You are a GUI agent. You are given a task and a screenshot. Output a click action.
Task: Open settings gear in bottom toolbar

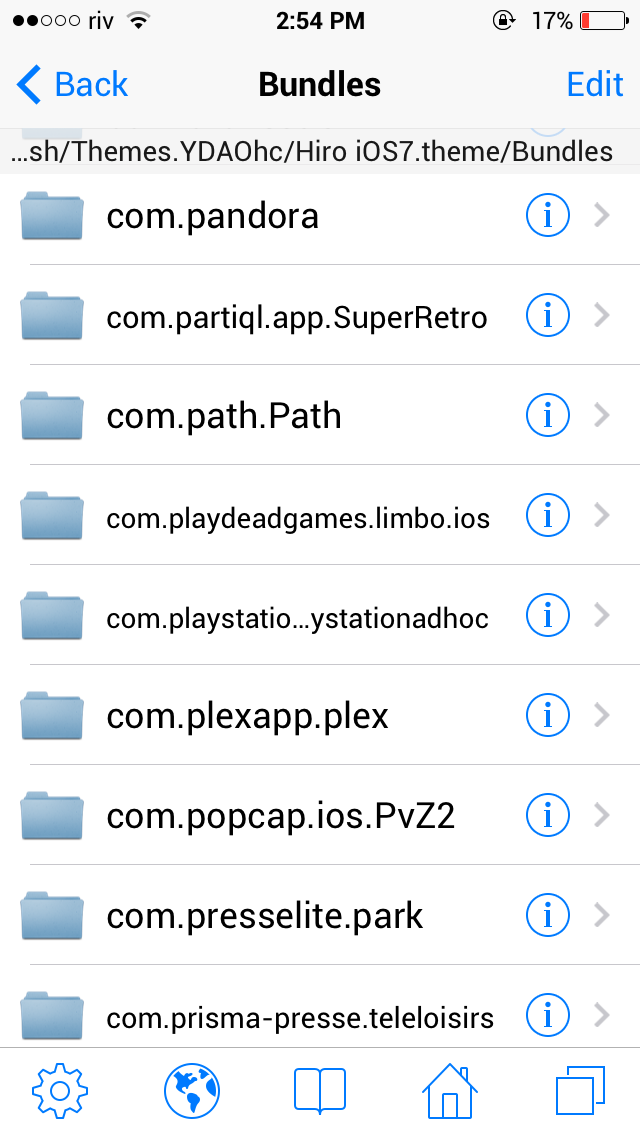pyautogui.click(x=60, y=1091)
